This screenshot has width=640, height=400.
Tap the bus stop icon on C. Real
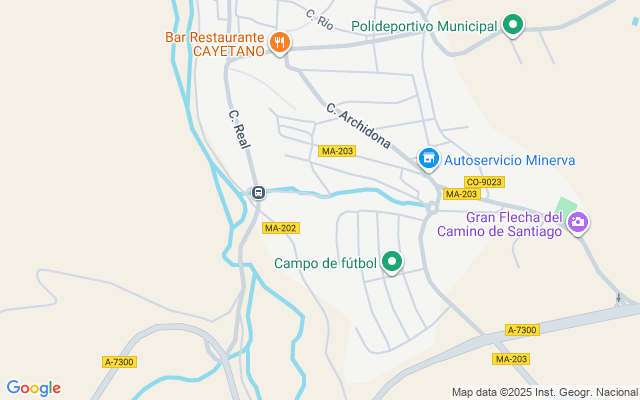tap(258, 192)
